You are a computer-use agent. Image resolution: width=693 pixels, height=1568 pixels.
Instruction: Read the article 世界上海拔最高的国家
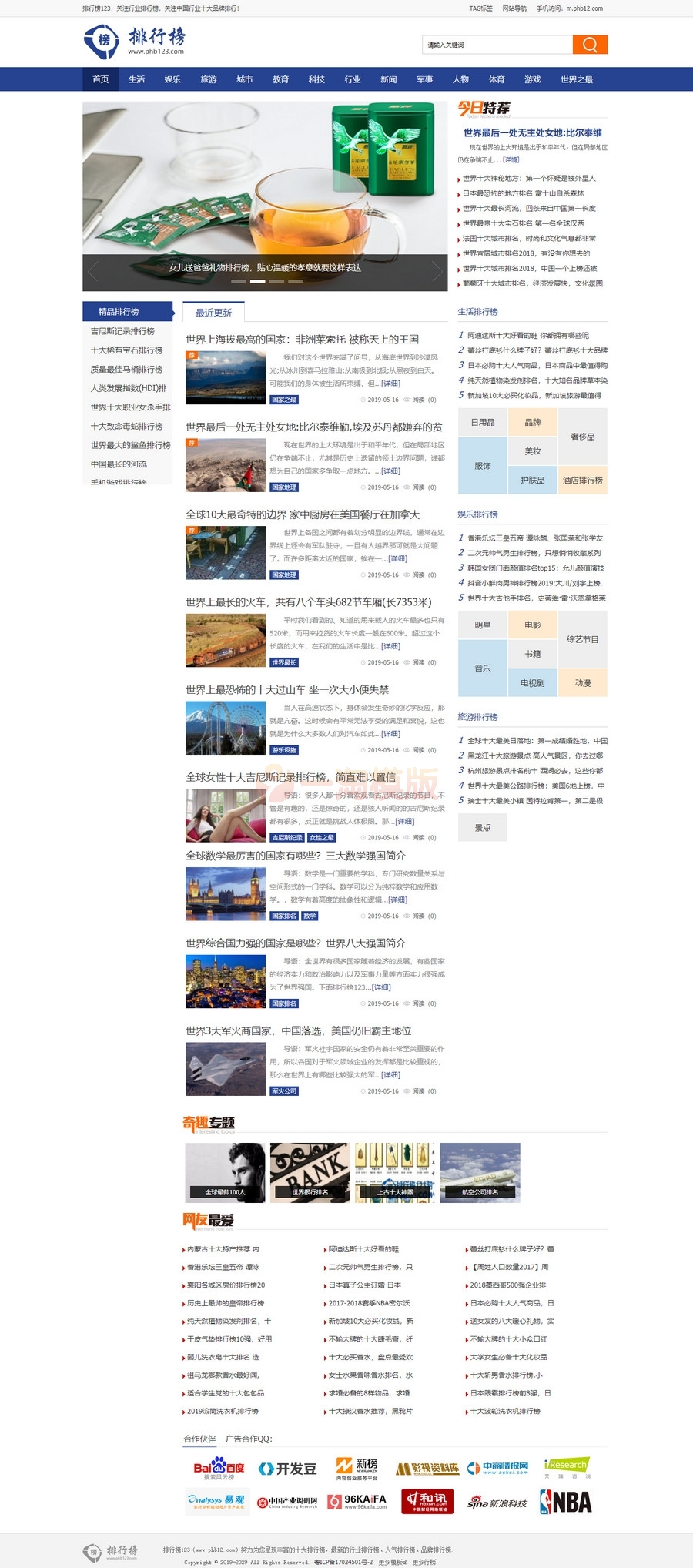pos(302,340)
